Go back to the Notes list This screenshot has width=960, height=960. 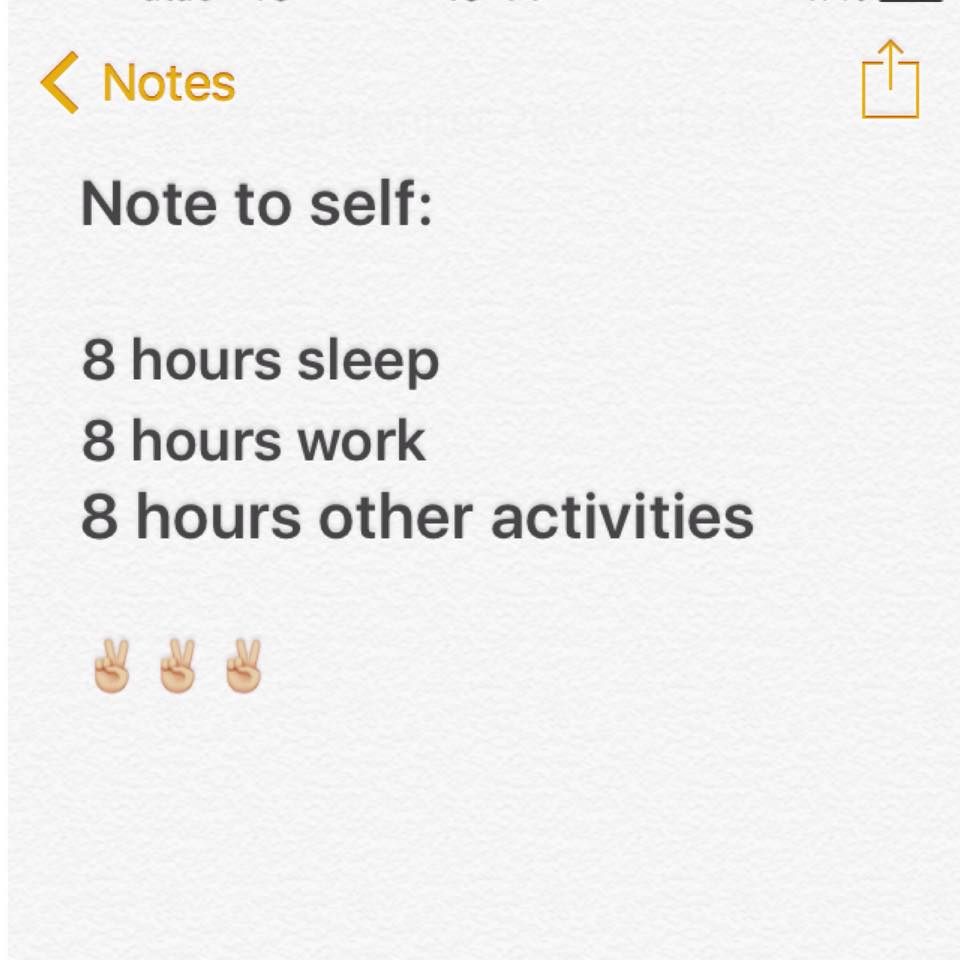138,83
